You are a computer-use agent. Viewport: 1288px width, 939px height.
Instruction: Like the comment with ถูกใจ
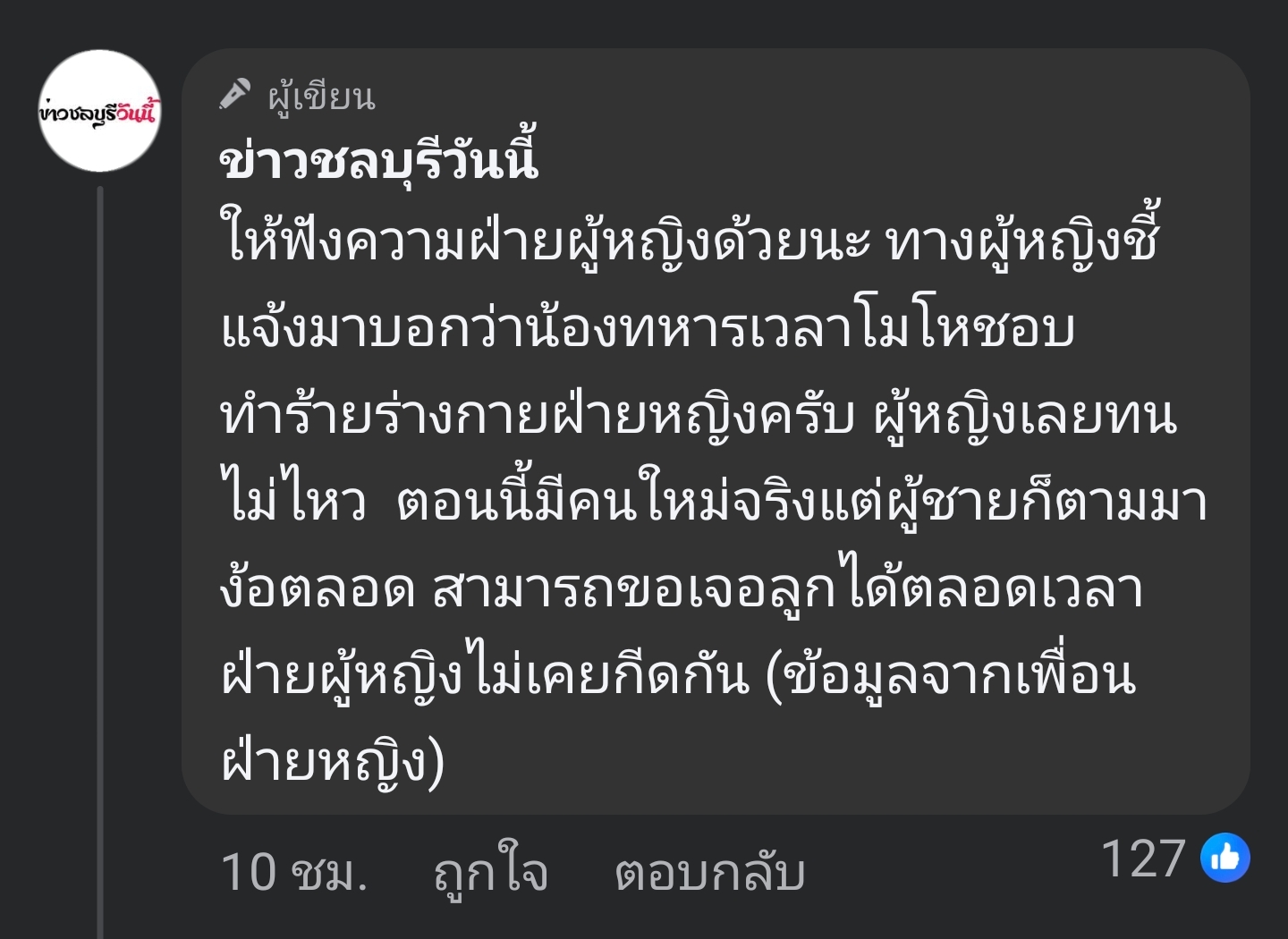pos(490,872)
